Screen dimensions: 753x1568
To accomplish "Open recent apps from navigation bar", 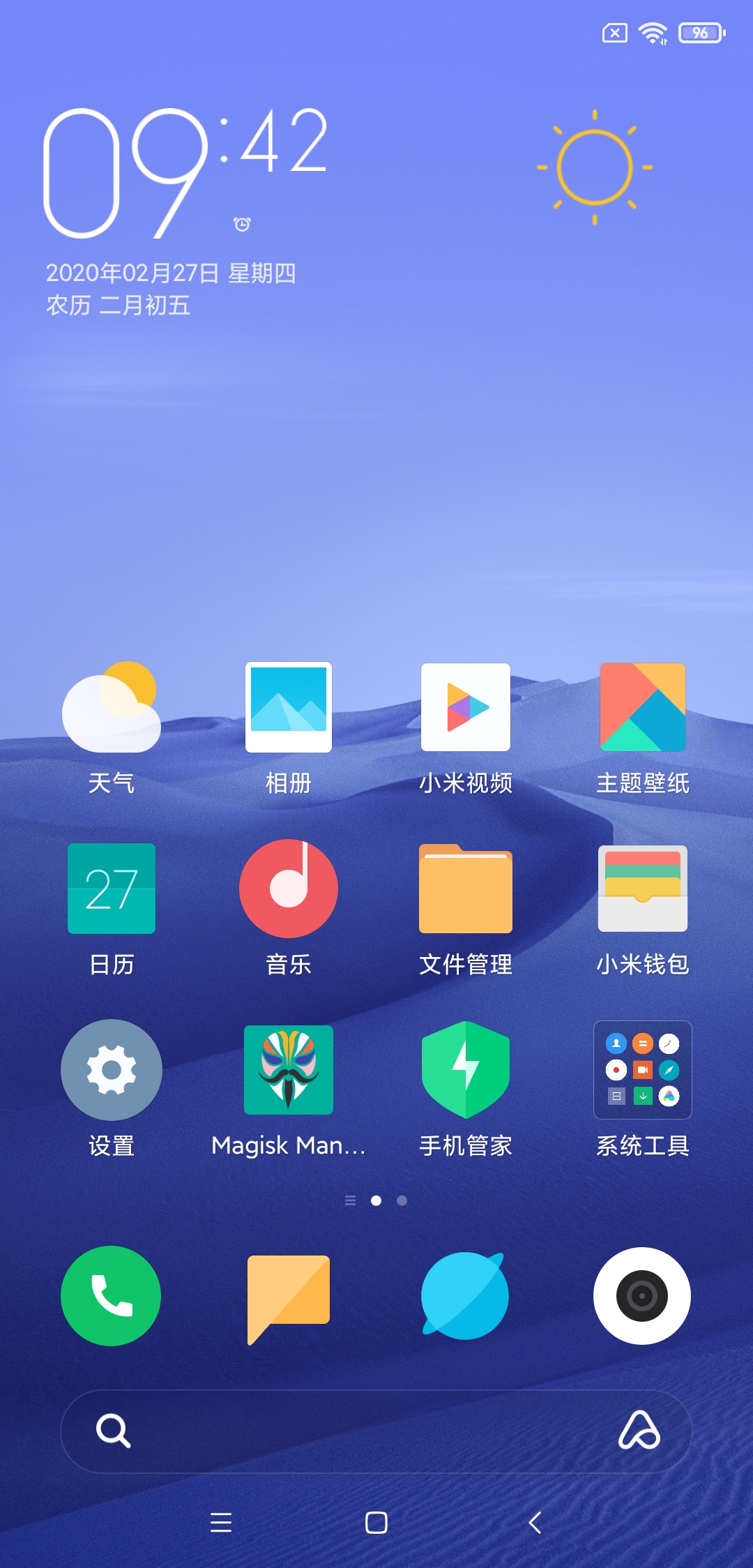I will [221, 1522].
